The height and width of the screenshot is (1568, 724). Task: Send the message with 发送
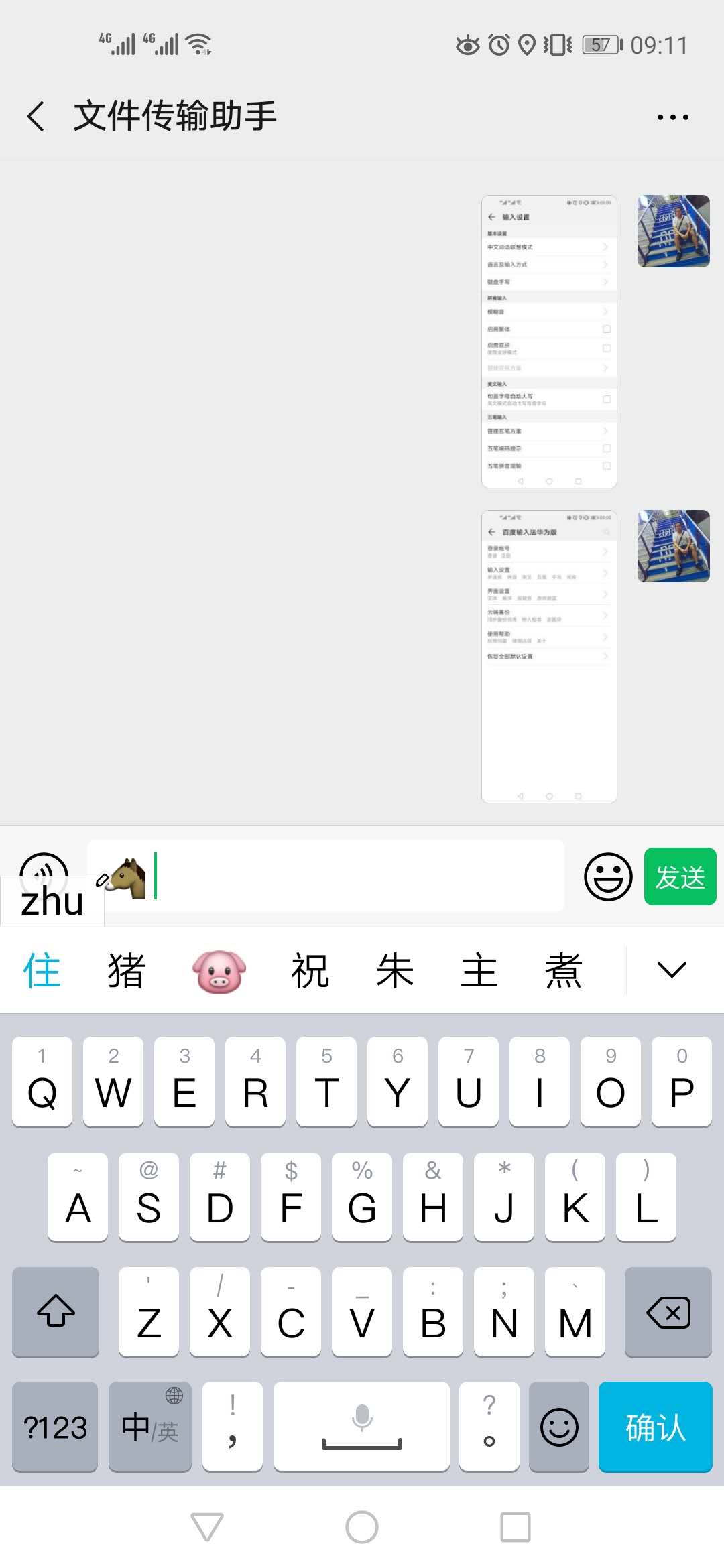tap(680, 876)
